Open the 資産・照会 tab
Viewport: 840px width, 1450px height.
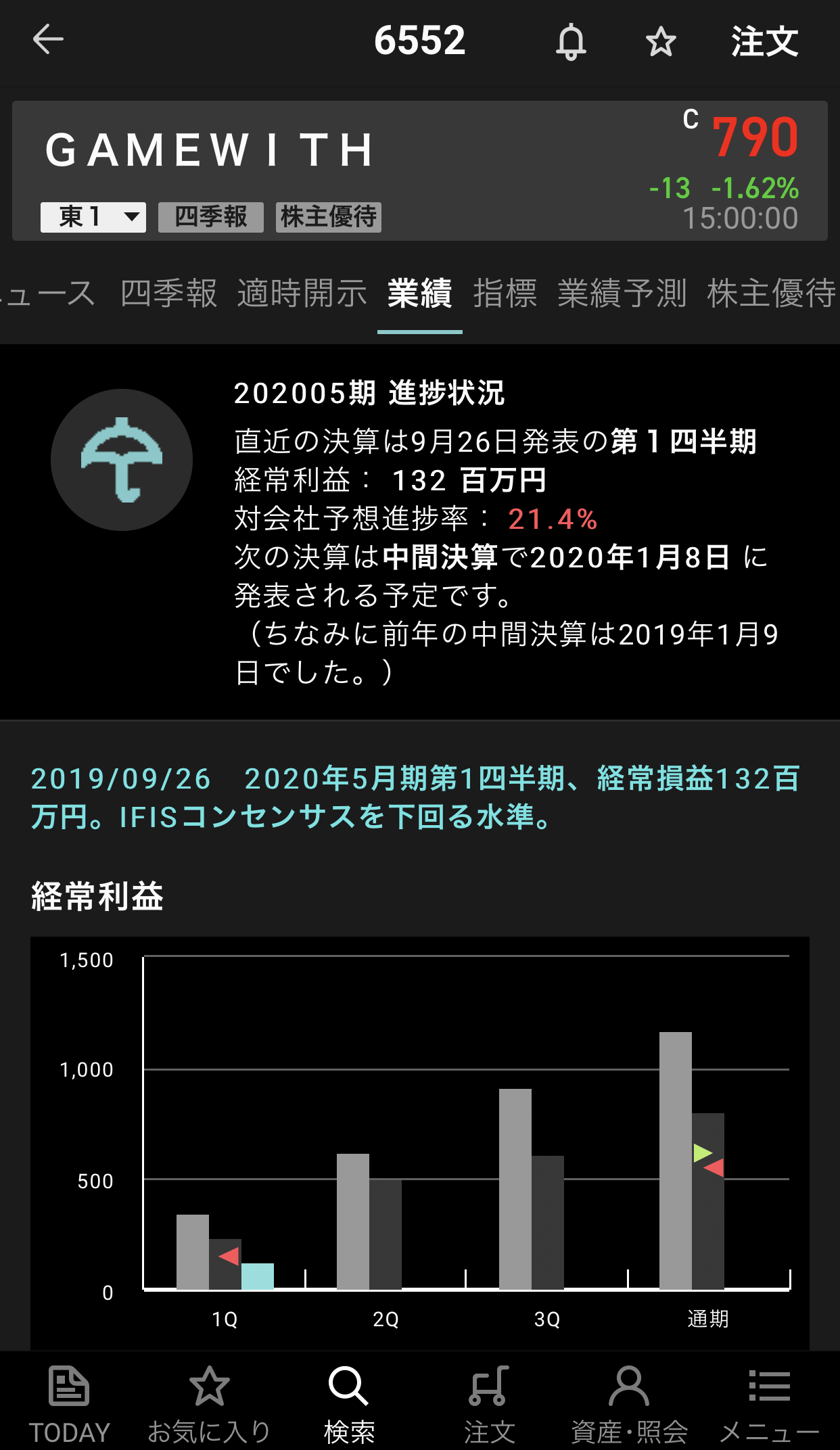[629, 1404]
